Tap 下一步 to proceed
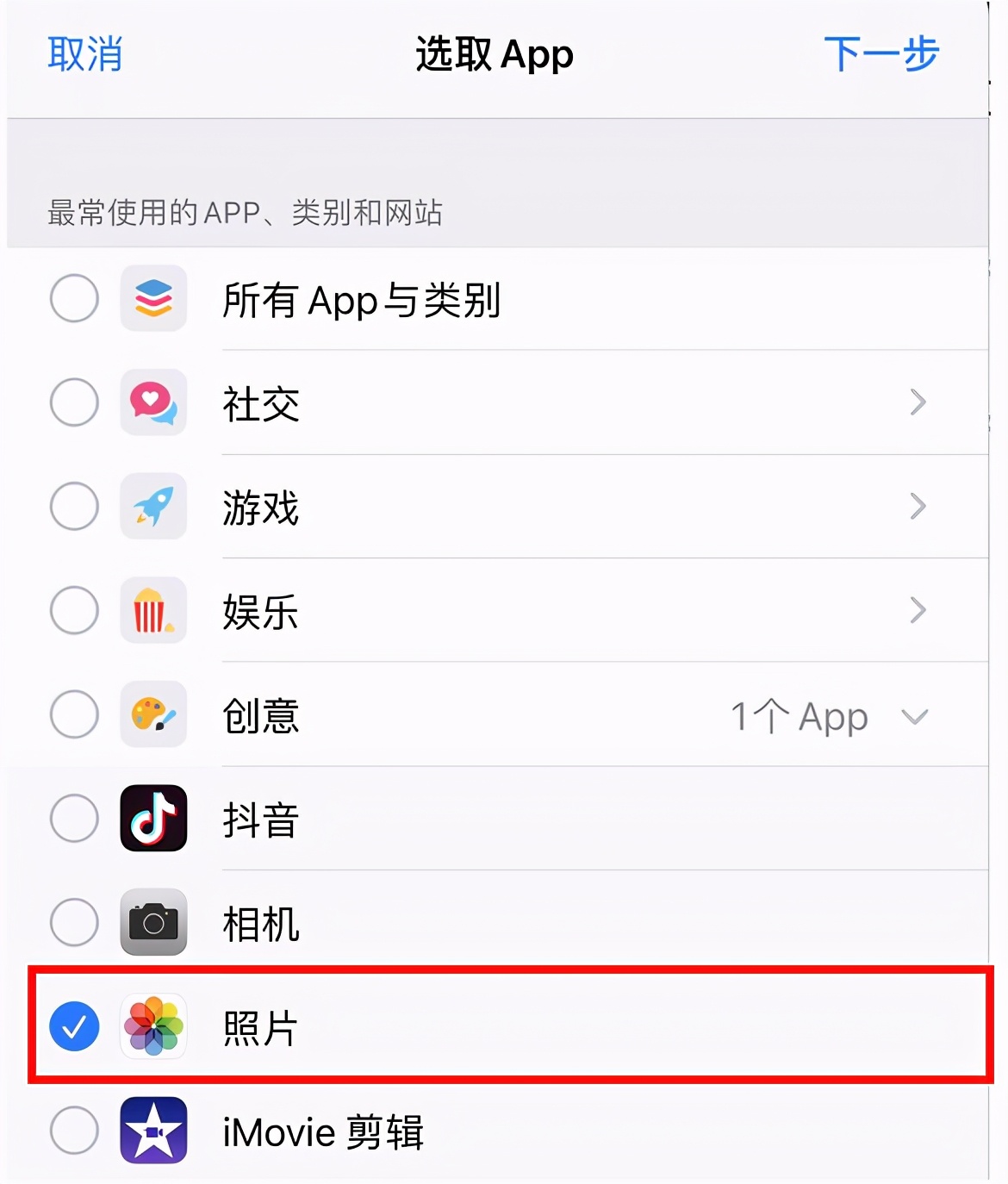Viewport: 1008px width, 1184px height. pyautogui.click(x=882, y=54)
